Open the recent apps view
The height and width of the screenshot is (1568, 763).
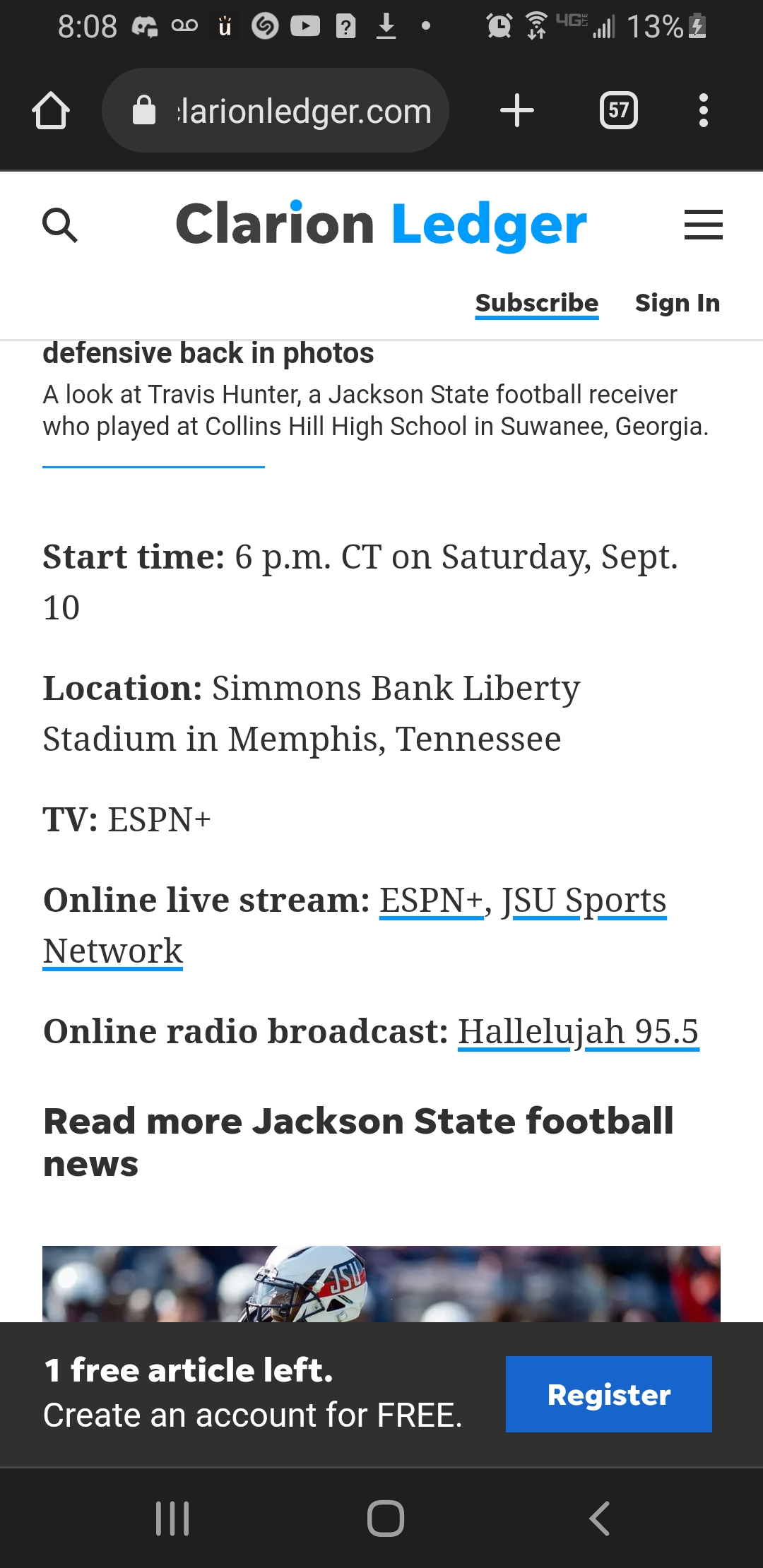pyautogui.click(x=172, y=1519)
